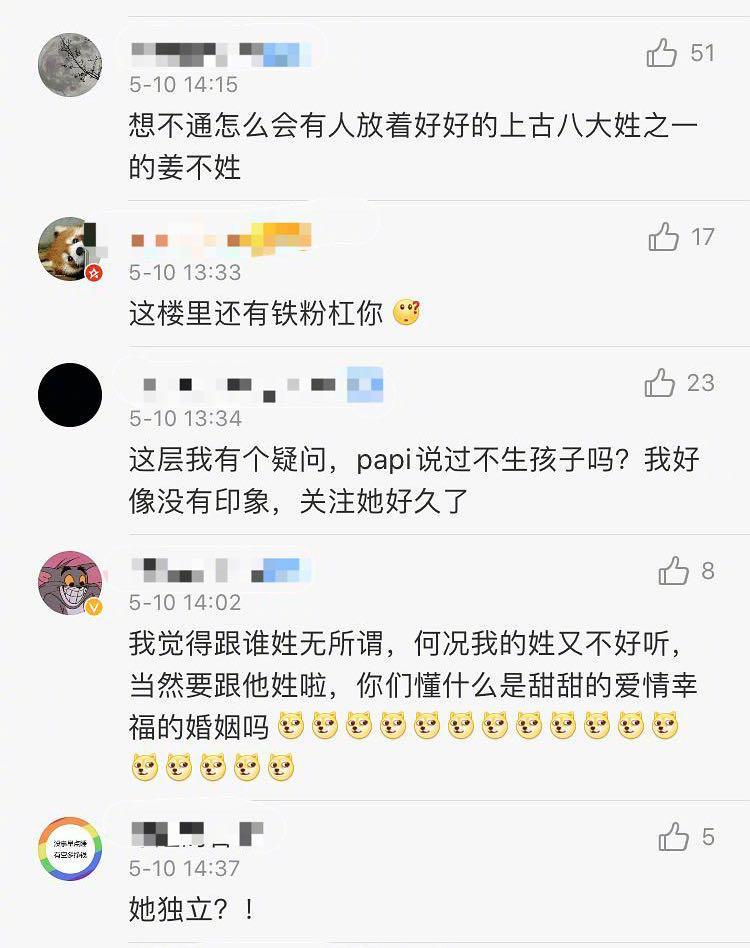The width and height of the screenshot is (750, 948).
Task: Like the comment with 17 likes
Action: pos(663,237)
